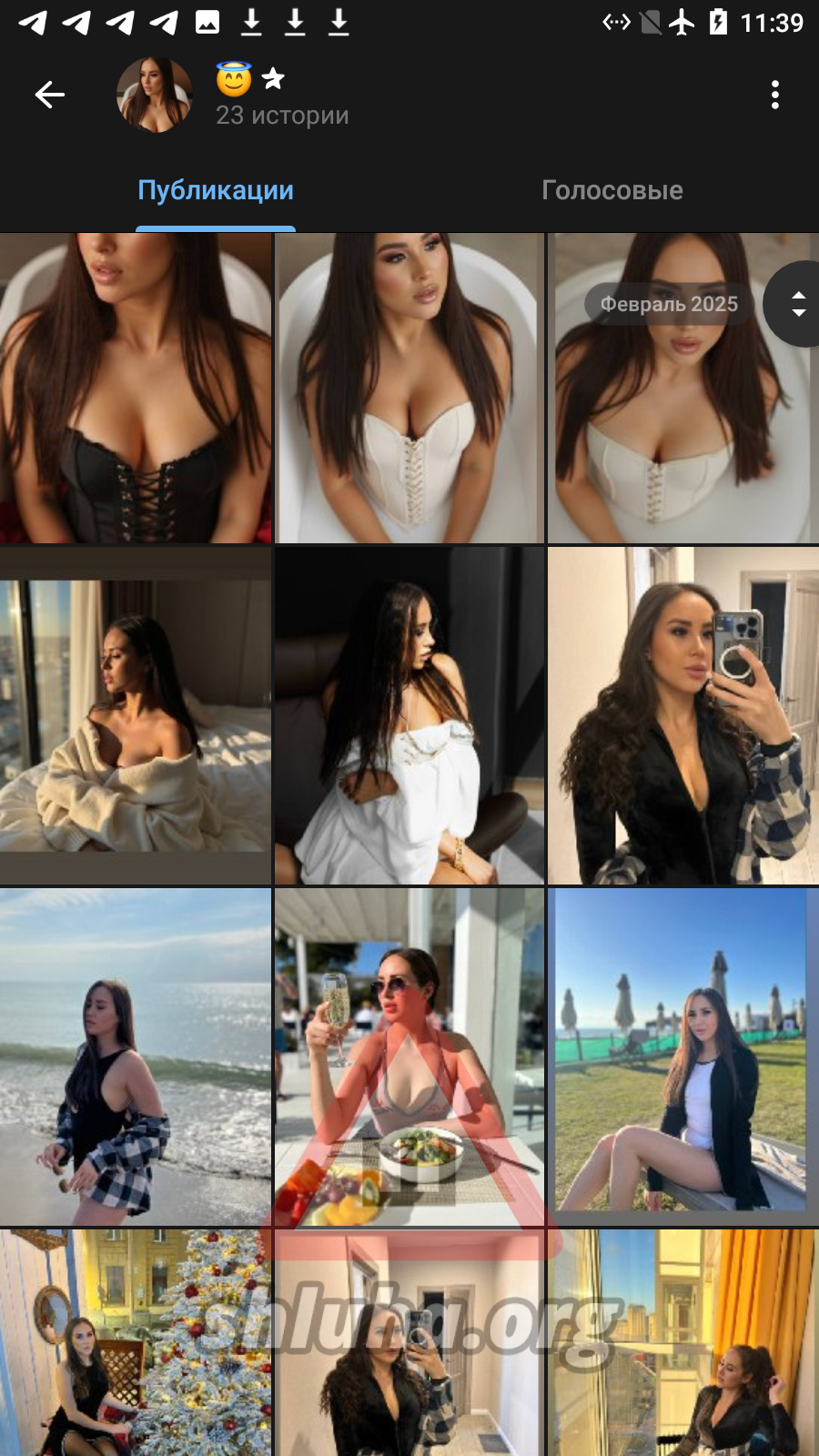Open the white dress dark room tile
Image resolution: width=819 pixels, height=1456 pixels.
tap(409, 716)
